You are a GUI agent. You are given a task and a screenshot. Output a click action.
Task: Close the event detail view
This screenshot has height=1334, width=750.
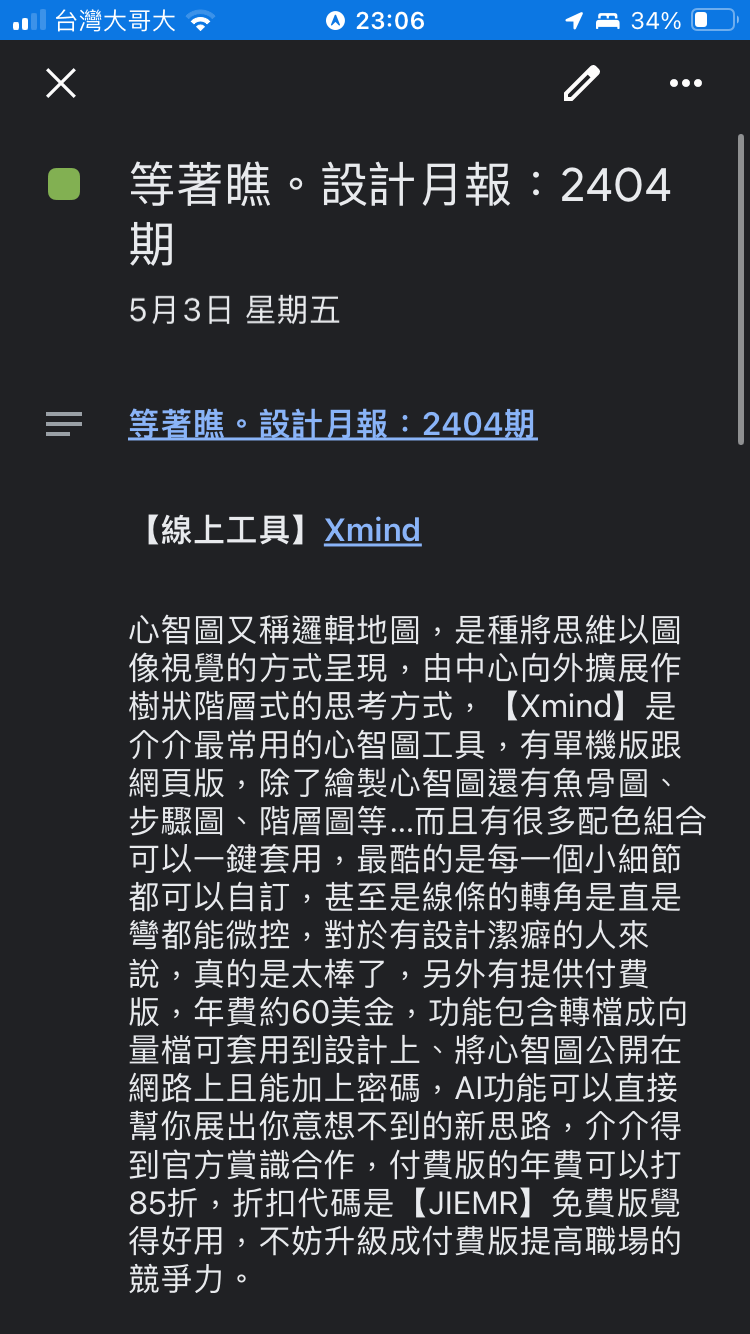tap(61, 83)
